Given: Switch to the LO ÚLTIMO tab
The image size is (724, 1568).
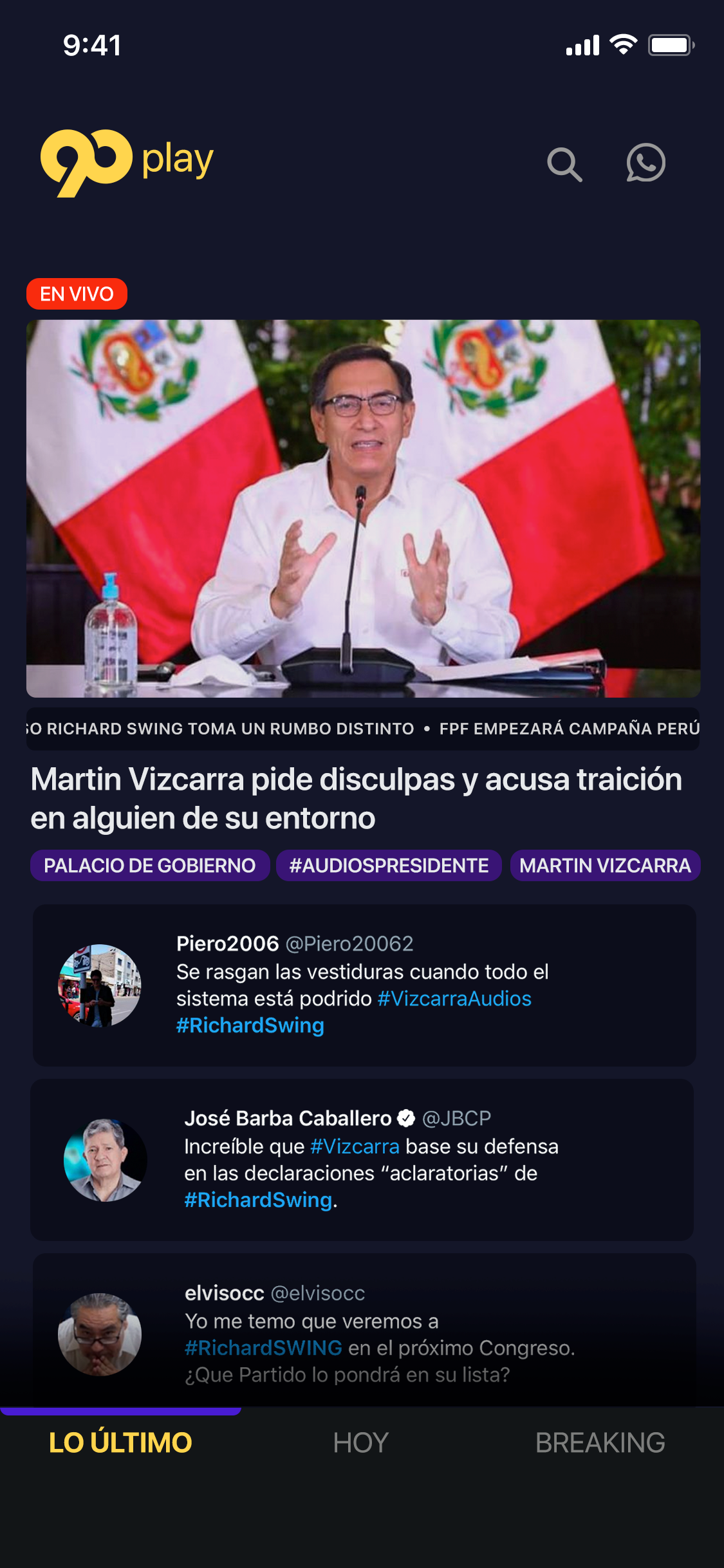Looking at the screenshot, I should pos(120,1442).
